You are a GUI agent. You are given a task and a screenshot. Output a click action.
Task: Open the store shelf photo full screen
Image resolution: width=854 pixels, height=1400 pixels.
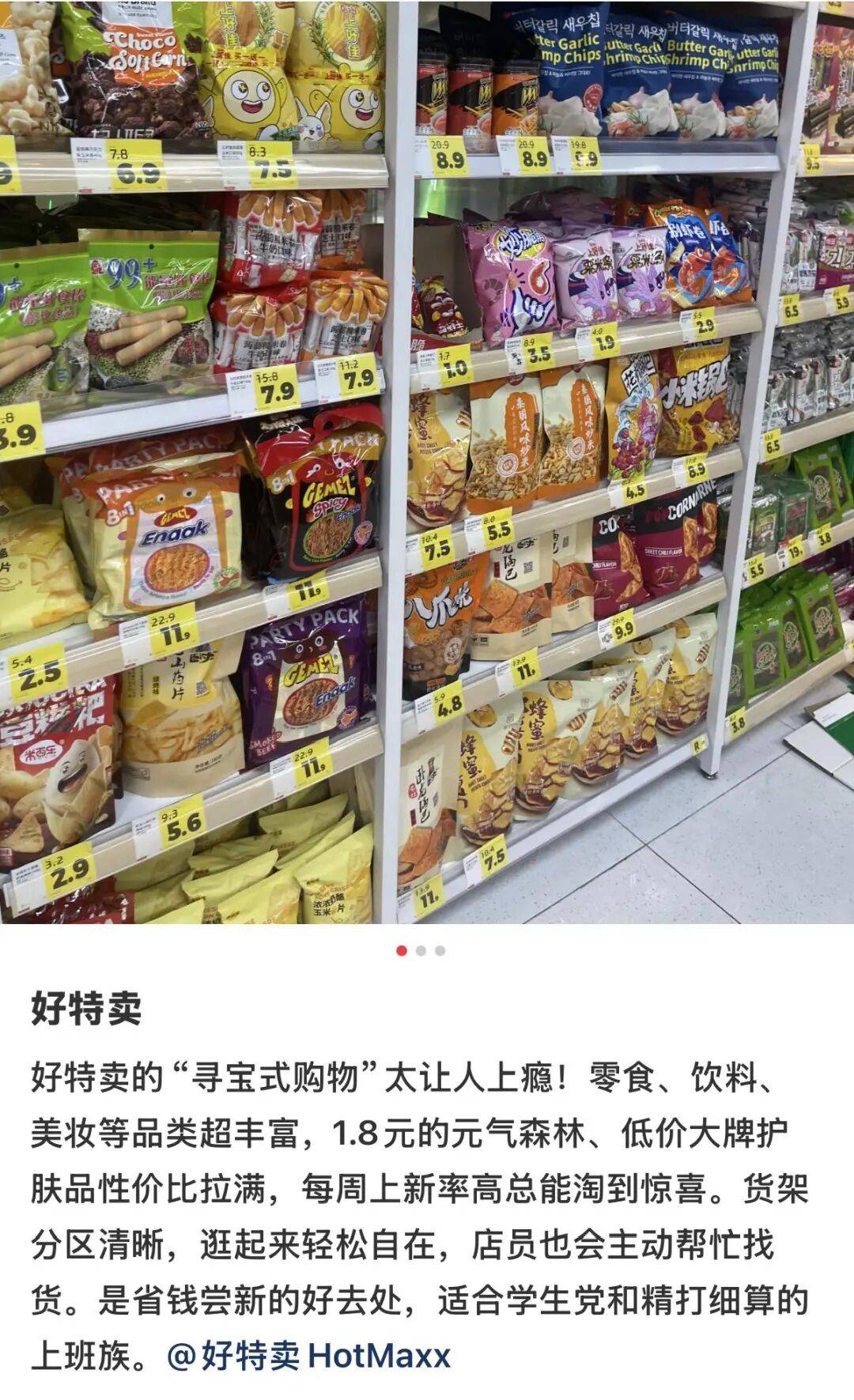427,462
